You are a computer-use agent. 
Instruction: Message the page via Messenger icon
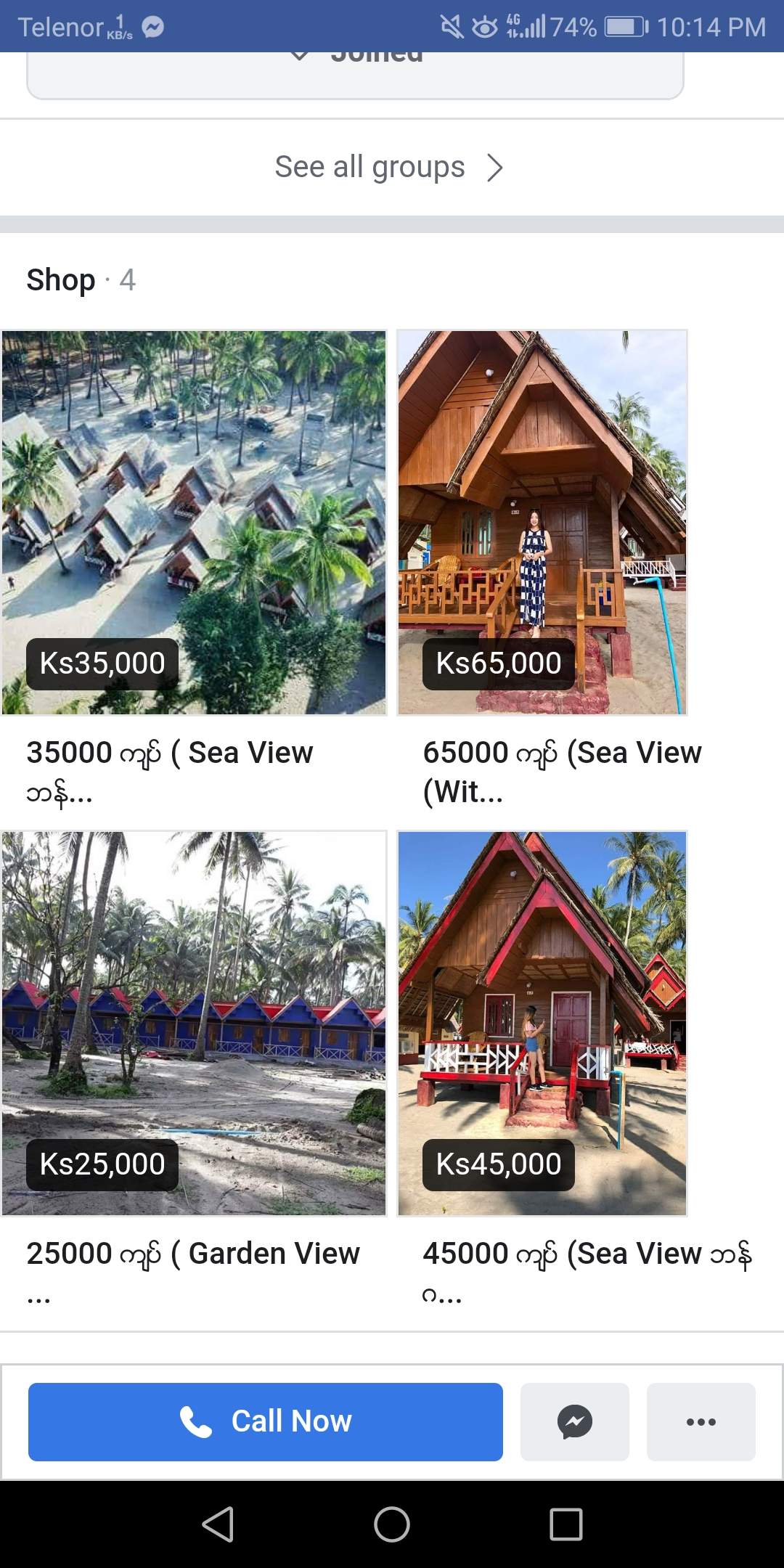575,1421
